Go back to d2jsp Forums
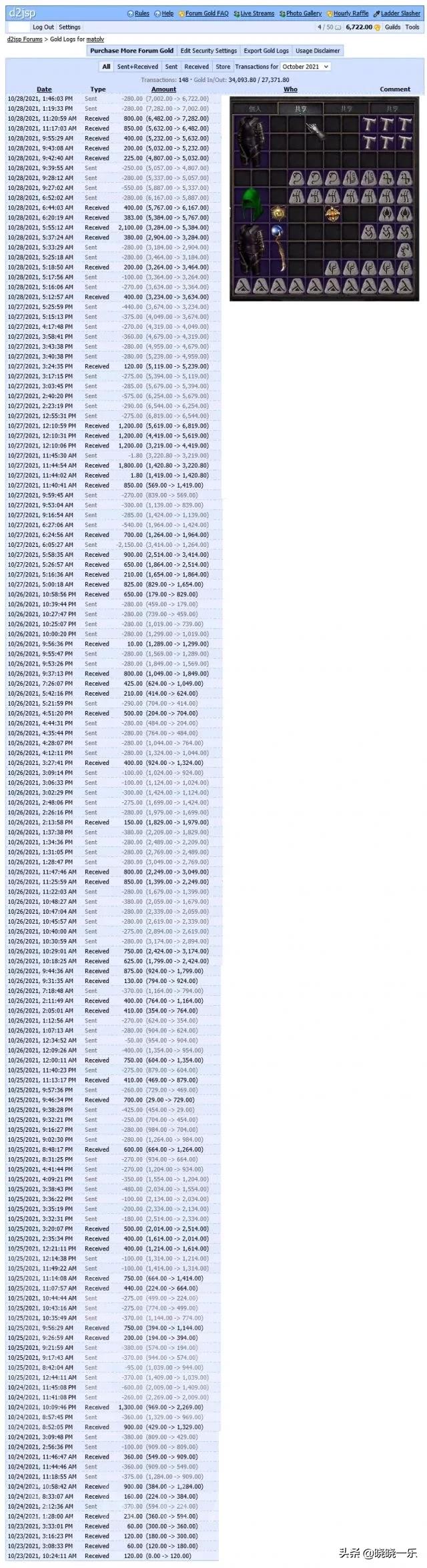Viewport: 427px width, 1568px height. click(25, 39)
